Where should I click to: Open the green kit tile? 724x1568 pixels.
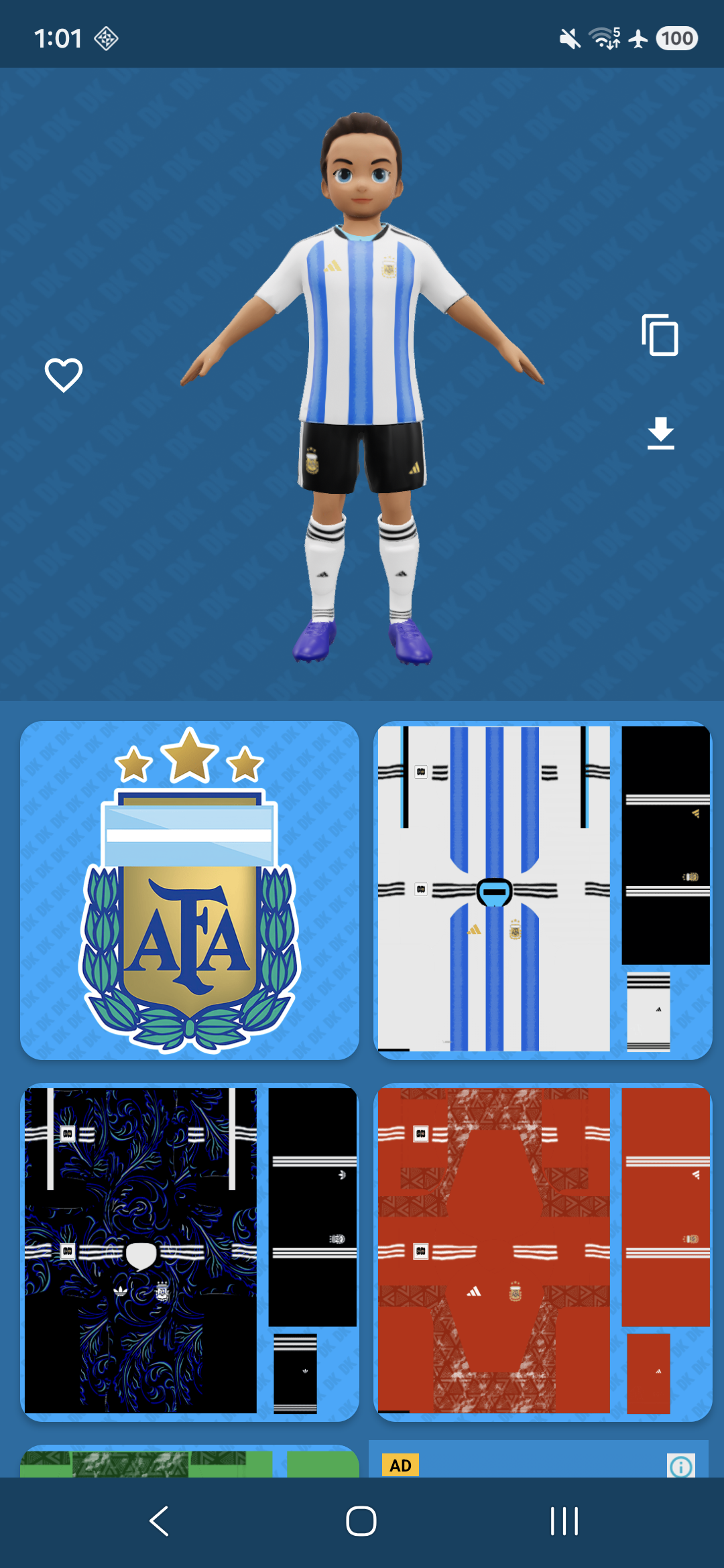click(190, 1461)
